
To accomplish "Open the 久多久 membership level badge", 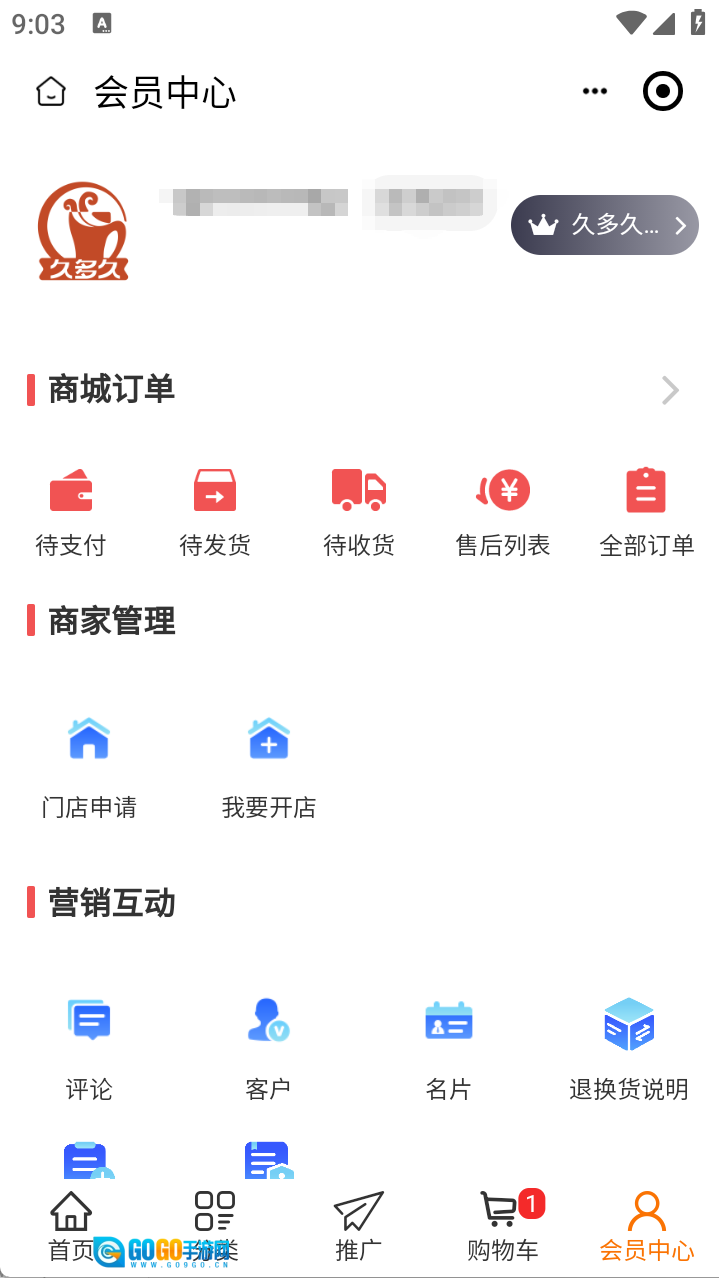I will (604, 225).
